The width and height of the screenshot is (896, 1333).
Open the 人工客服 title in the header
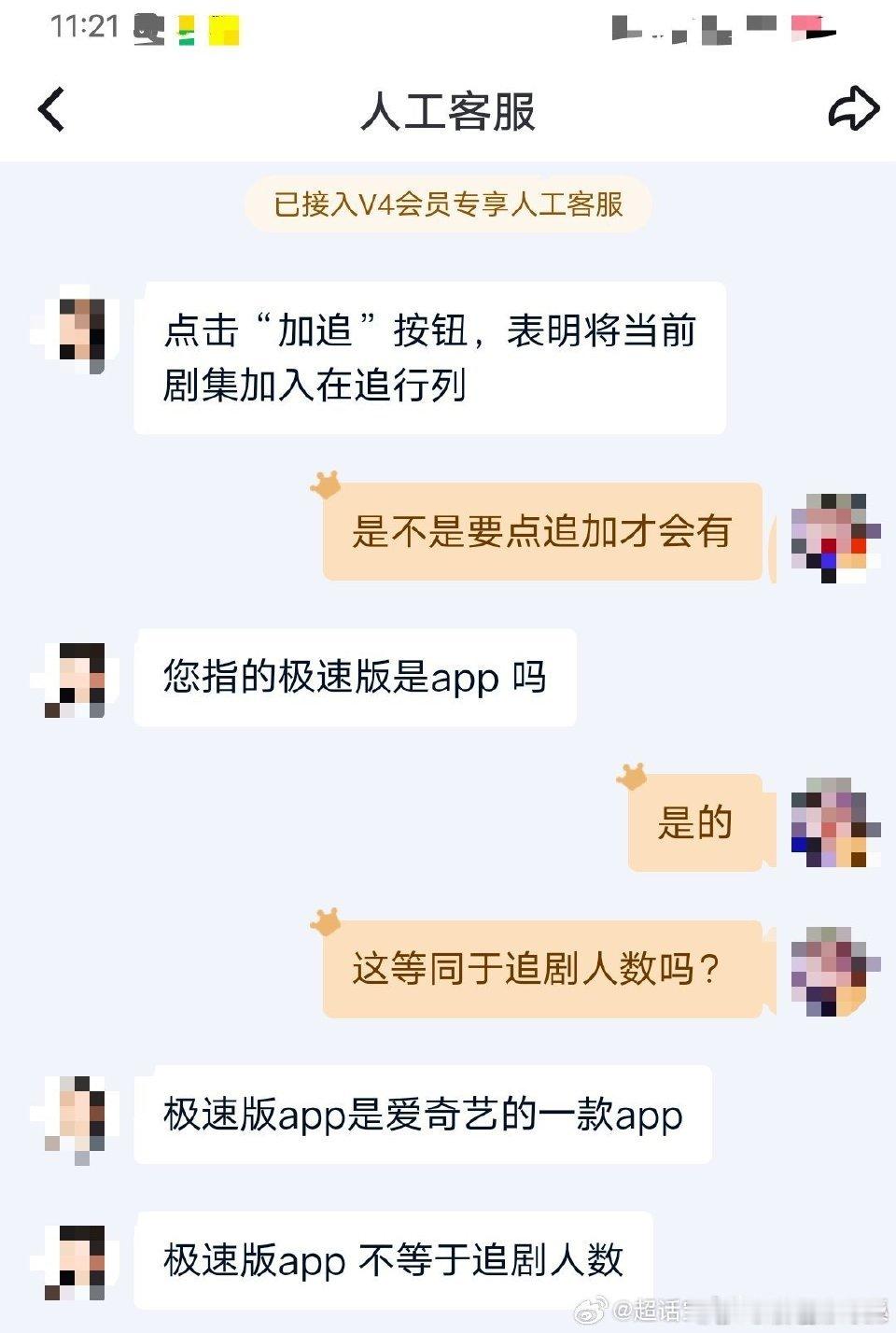click(448, 112)
